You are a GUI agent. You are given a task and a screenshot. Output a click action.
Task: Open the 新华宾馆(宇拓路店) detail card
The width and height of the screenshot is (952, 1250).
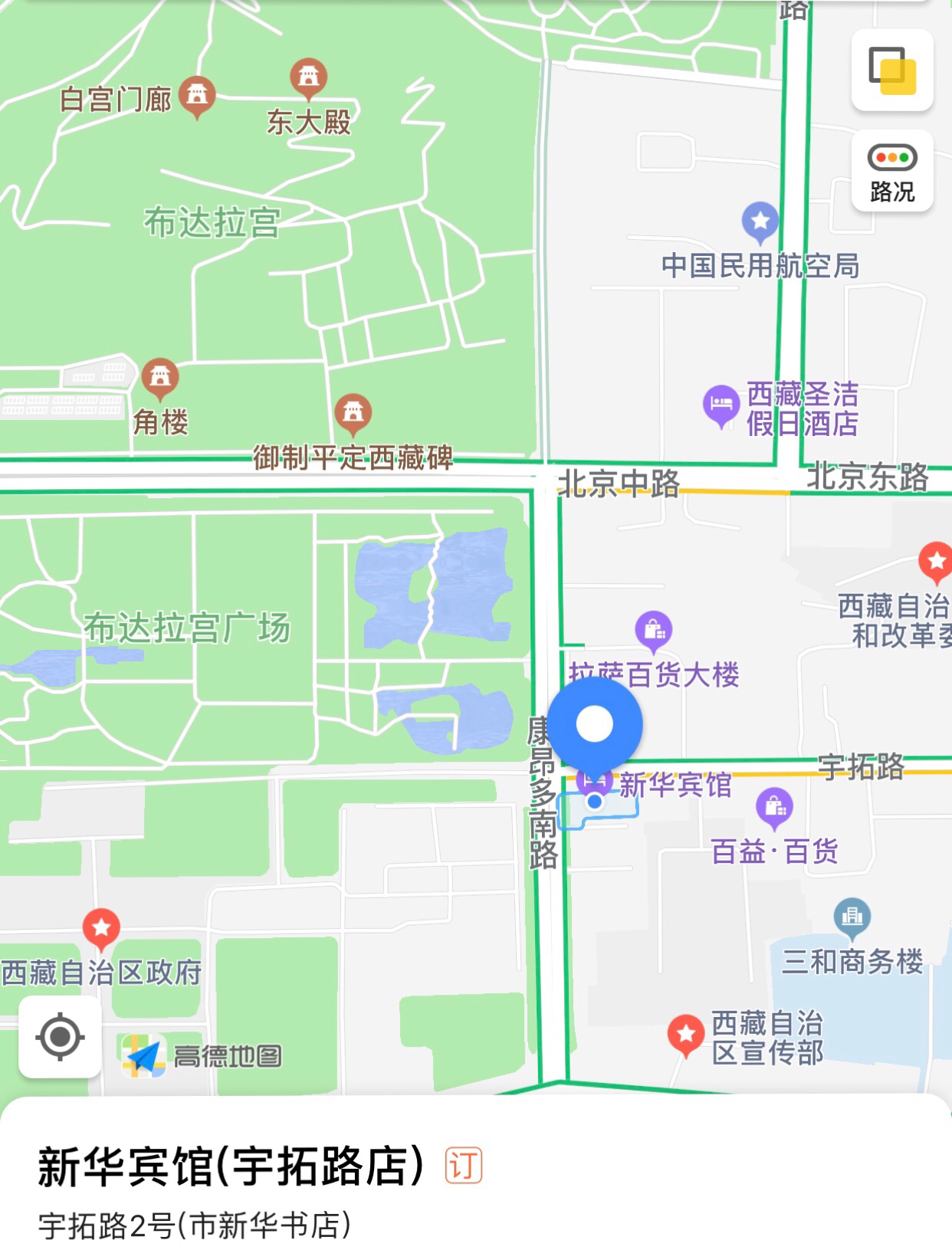tap(230, 1167)
